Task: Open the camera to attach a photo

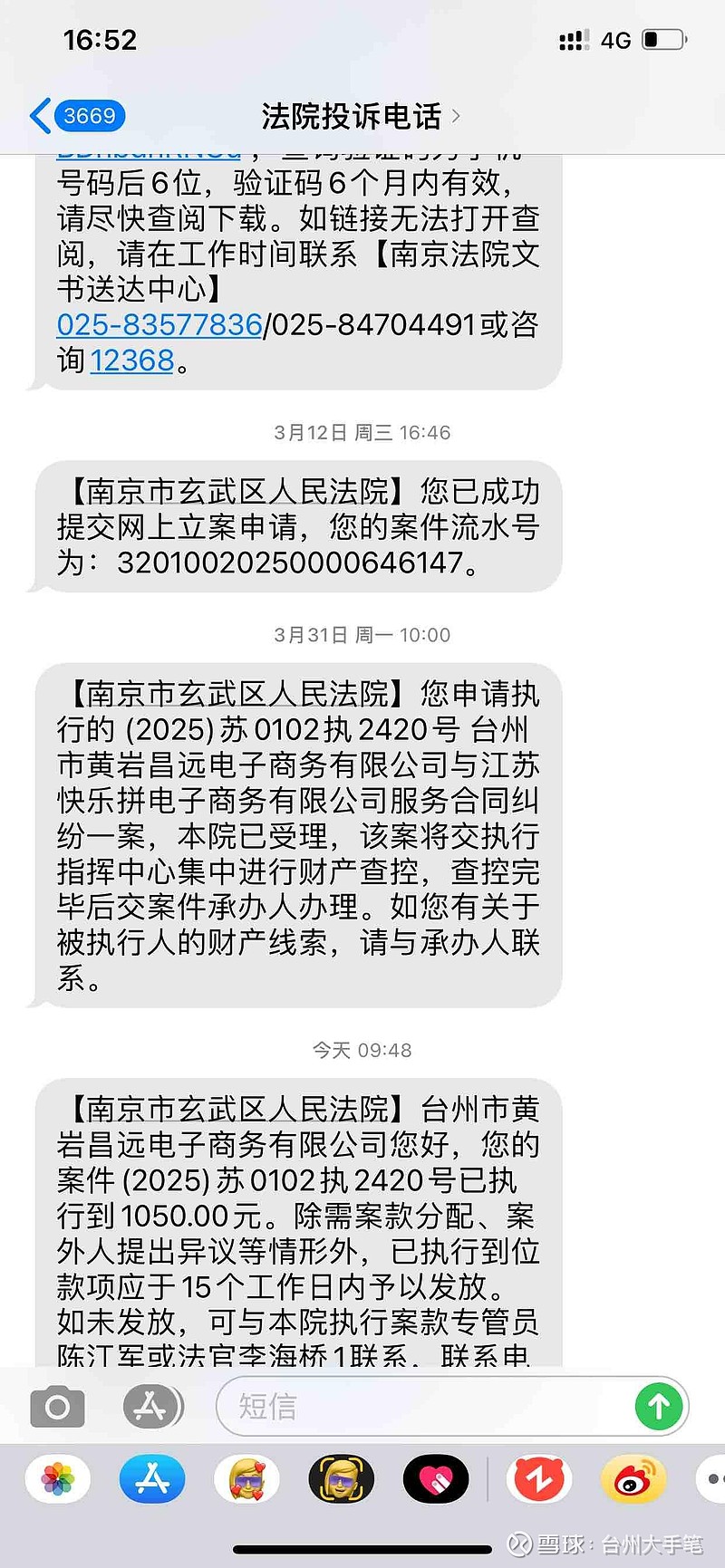Action: pyautogui.click(x=57, y=1407)
